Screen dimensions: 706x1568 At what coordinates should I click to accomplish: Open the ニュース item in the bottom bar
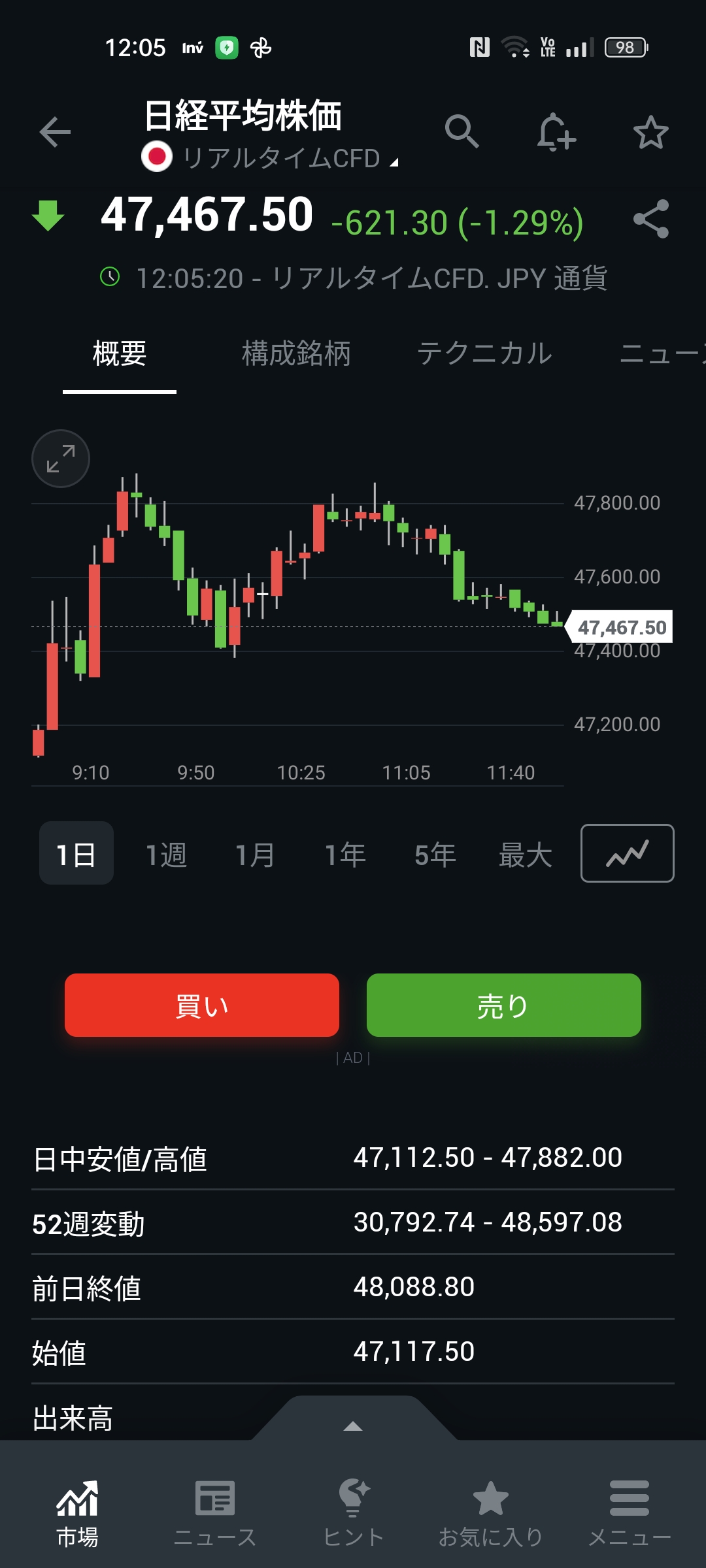point(215,1514)
